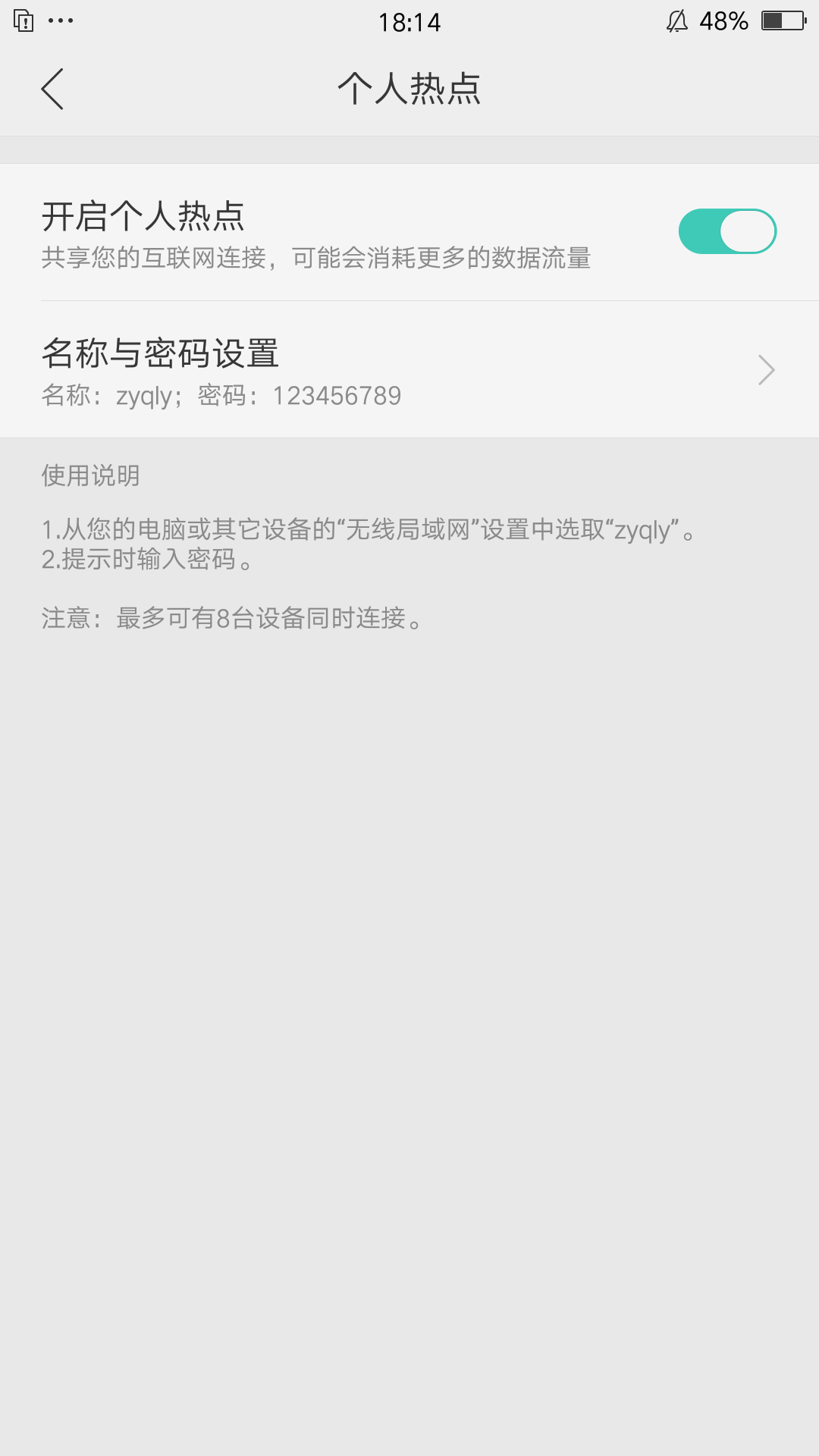The width and height of the screenshot is (819, 1456).
Task: Go back from the 个人热点 page
Action: [x=52, y=89]
